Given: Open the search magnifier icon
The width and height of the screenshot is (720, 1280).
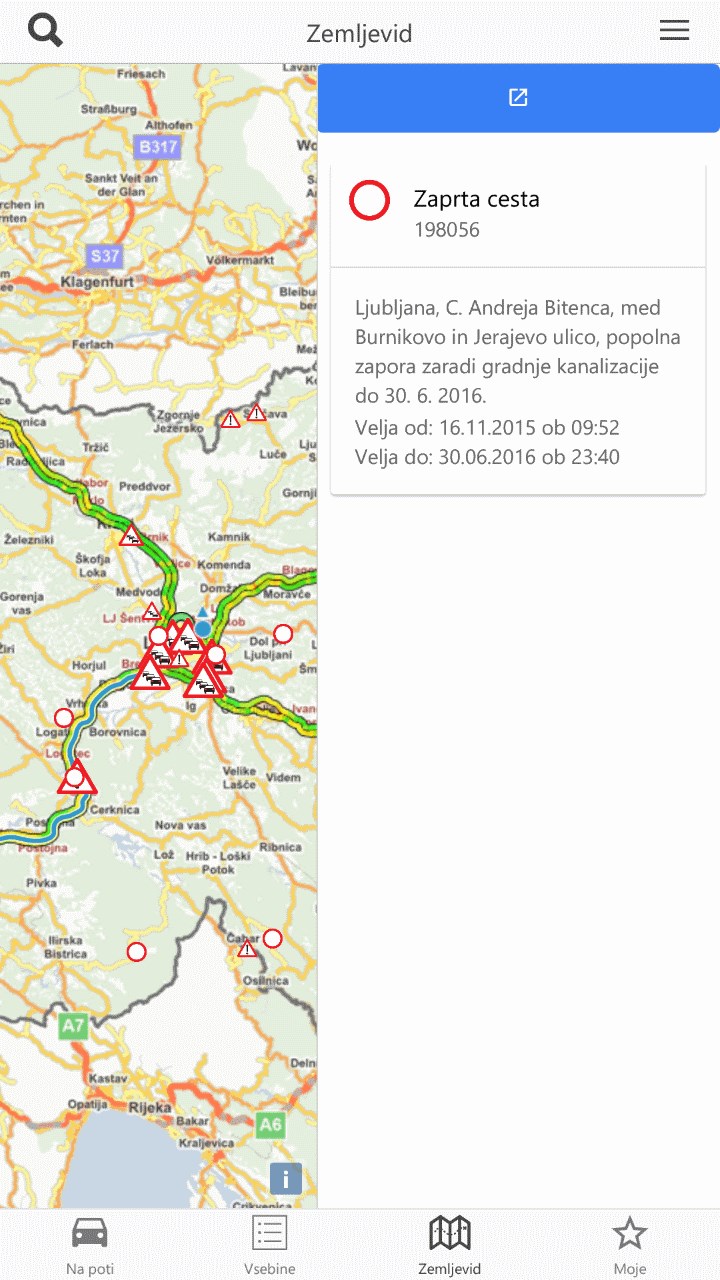Looking at the screenshot, I should 45,31.
